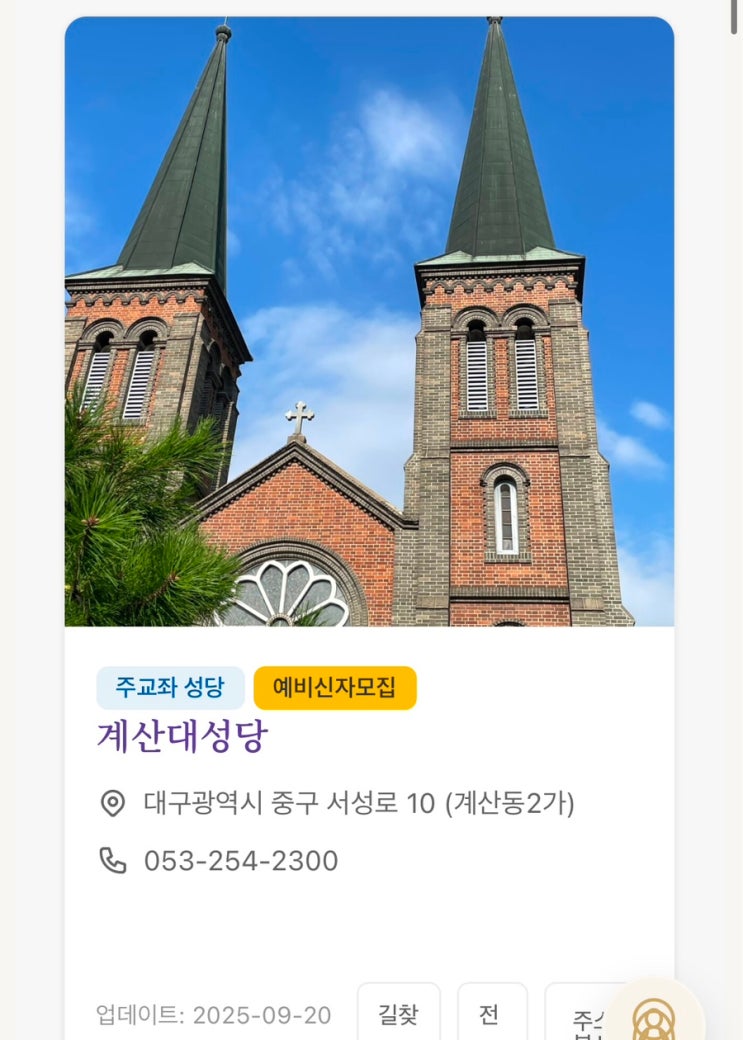Open the 계산대성당 title link
This screenshot has height=1040, width=743.
[183, 737]
